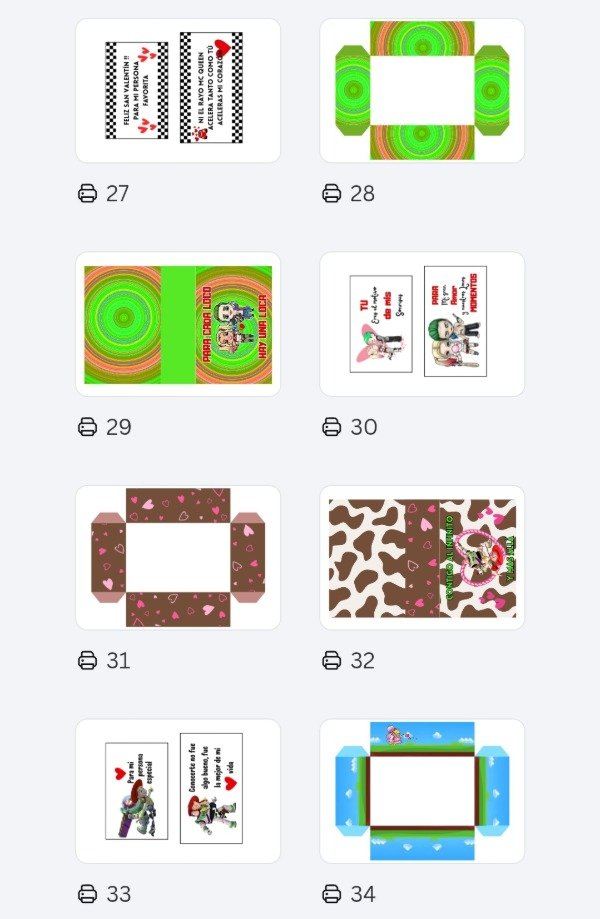Open page 29 green swirl cover design
This screenshot has width=600, height=919.
(178, 324)
